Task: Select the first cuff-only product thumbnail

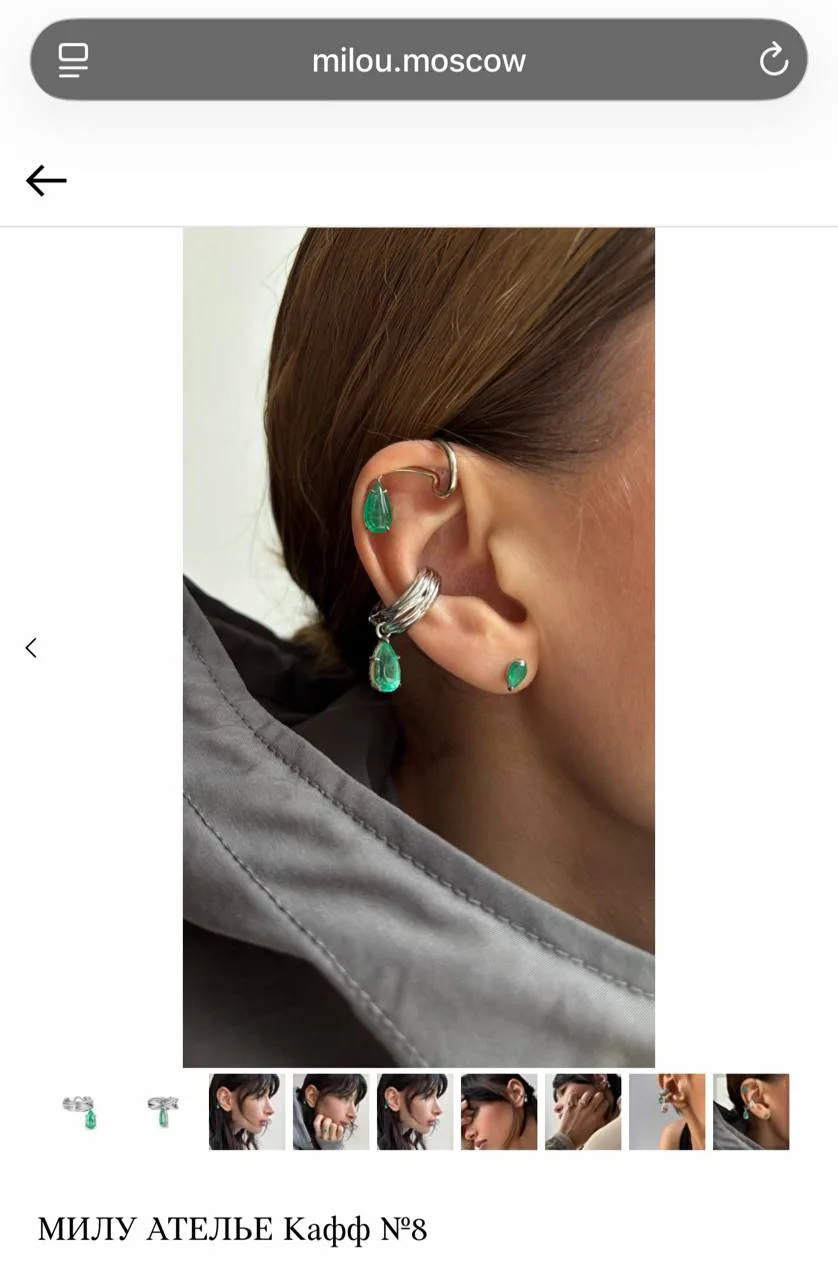Action: coord(79,1112)
